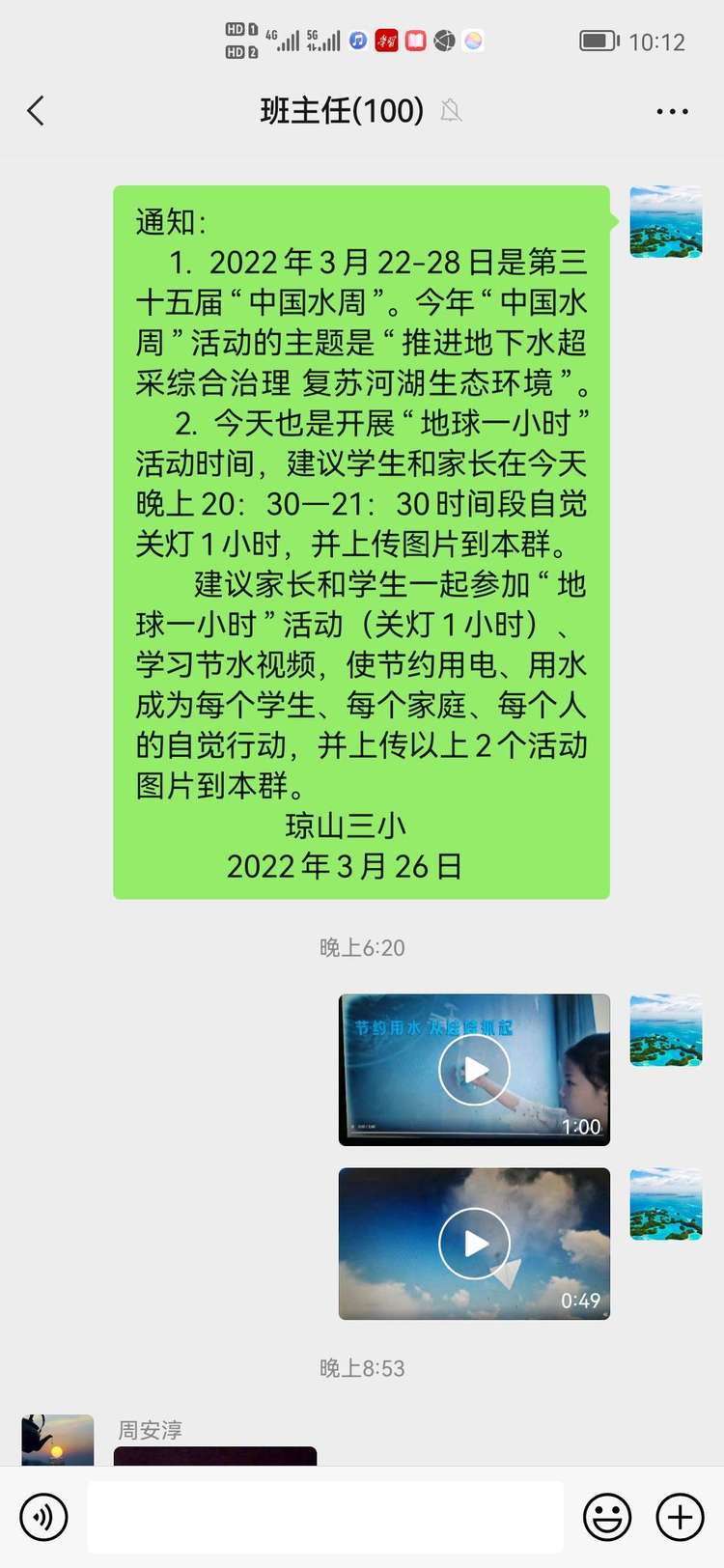Switch to voice message input
This screenshot has width=724, height=1568.
pyautogui.click(x=44, y=1518)
